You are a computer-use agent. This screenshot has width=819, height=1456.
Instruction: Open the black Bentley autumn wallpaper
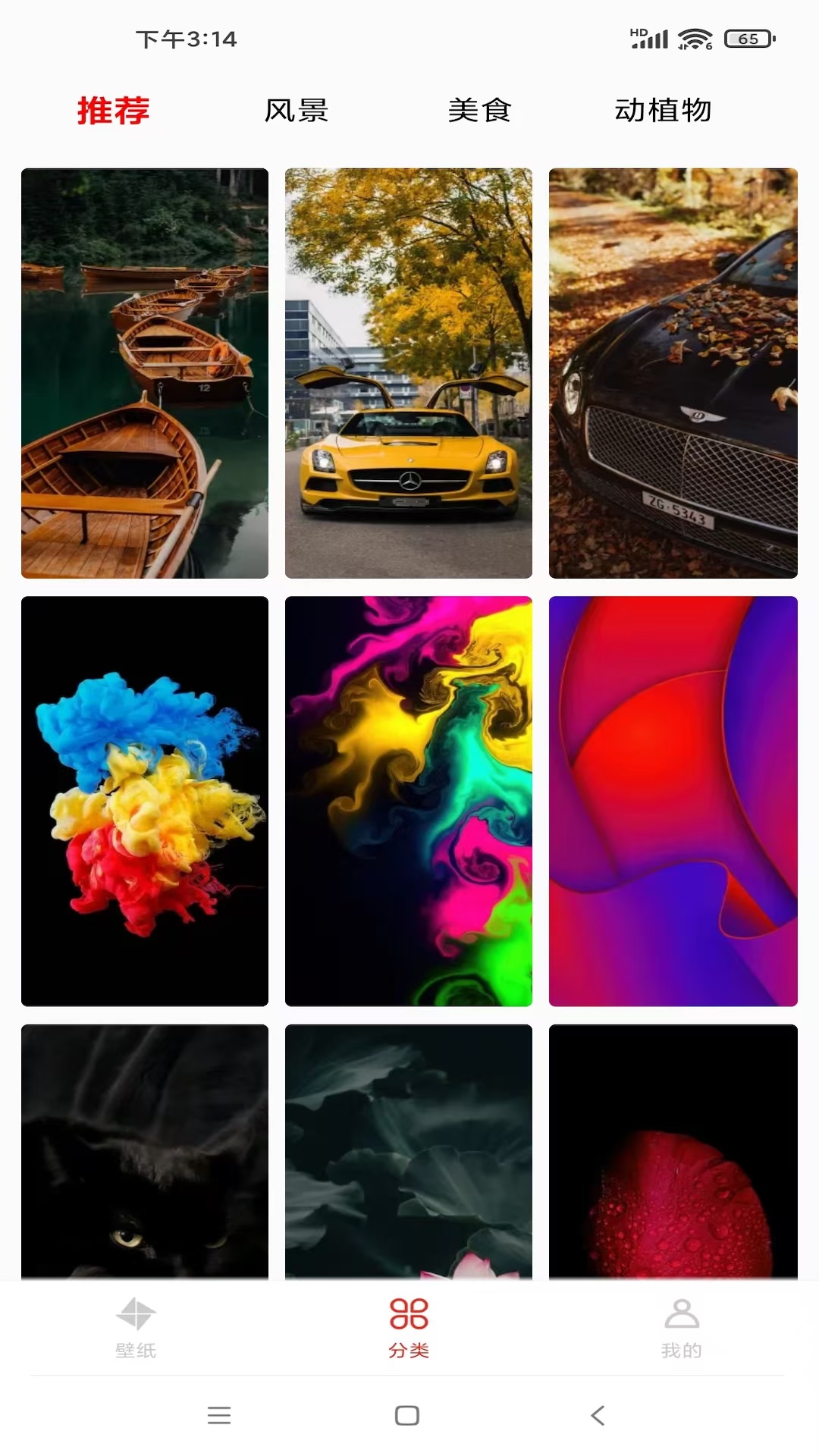(x=673, y=373)
